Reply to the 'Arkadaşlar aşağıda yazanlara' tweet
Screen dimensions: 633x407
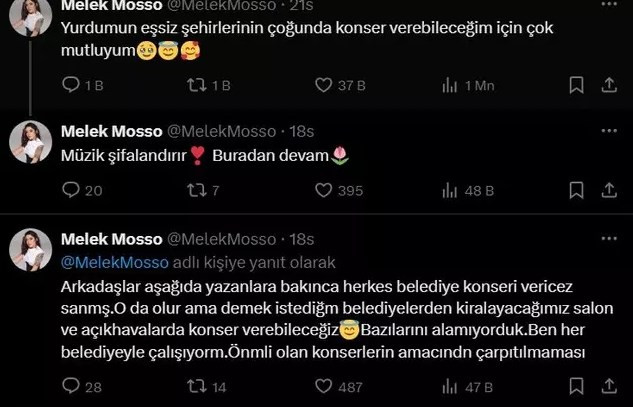pos(71,385)
